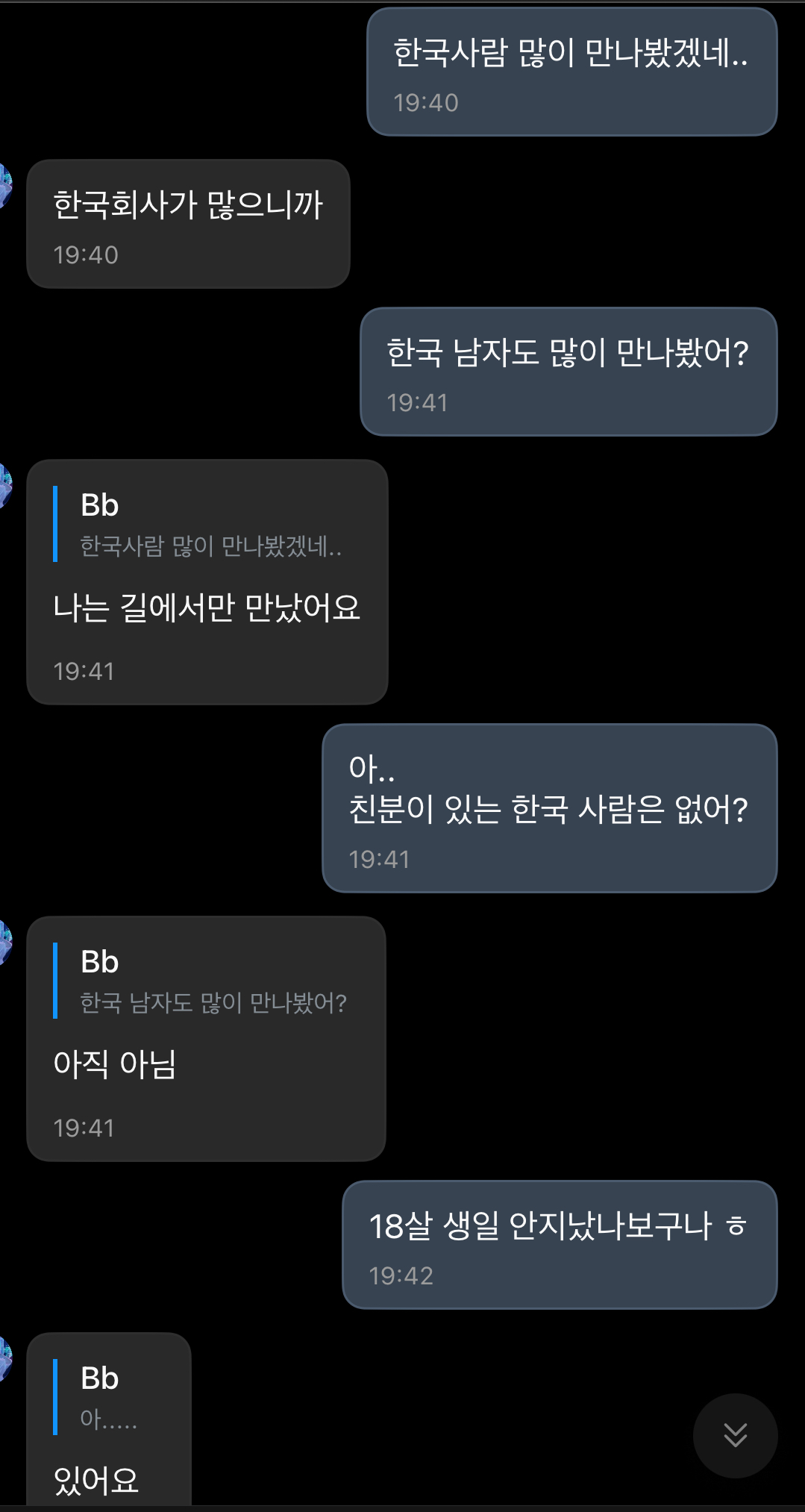Jump to the latest messages with the down arrows
The image size is (805, 1512).
tap(735, 1434)
